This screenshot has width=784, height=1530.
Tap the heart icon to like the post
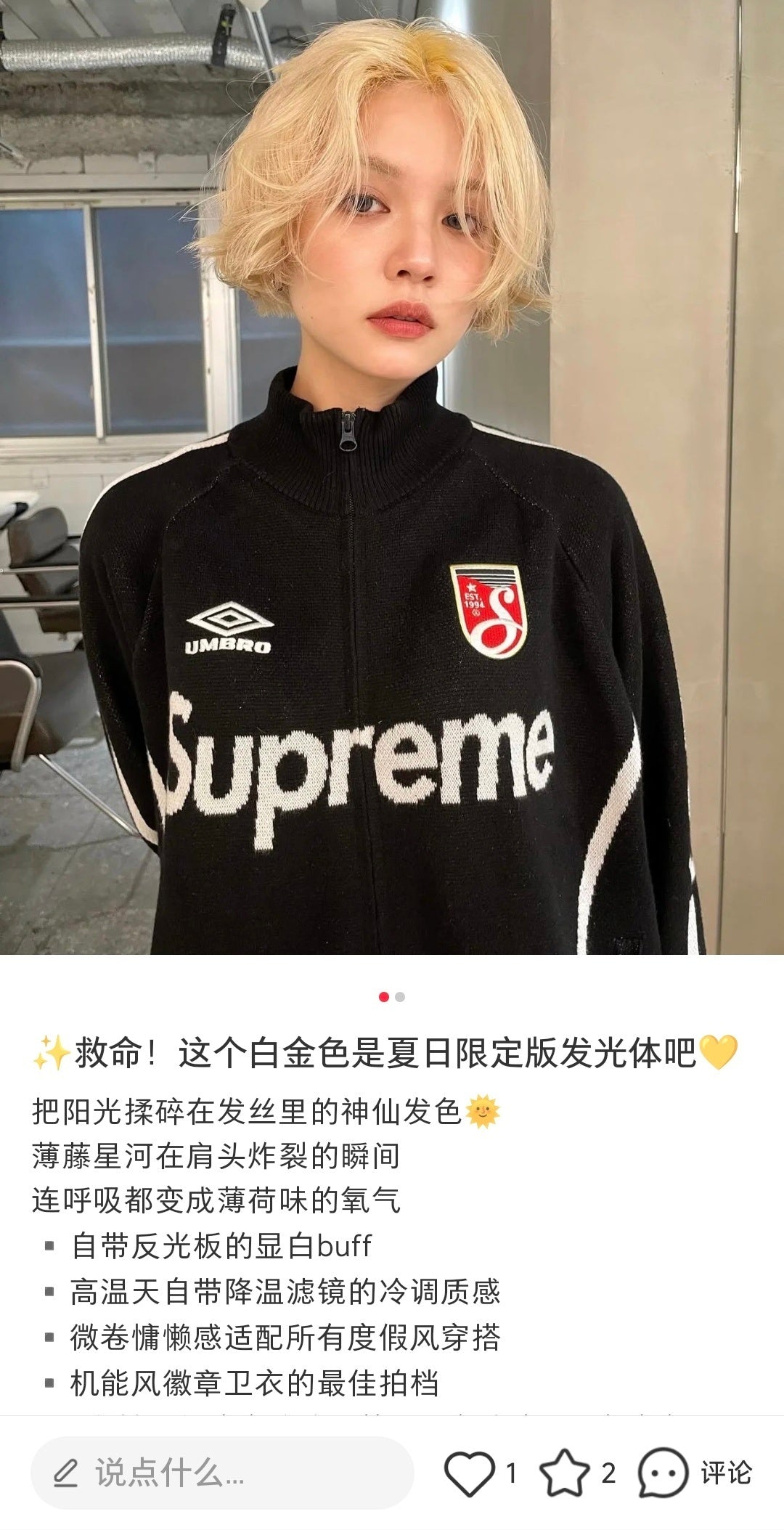[x=471, y=1473]
